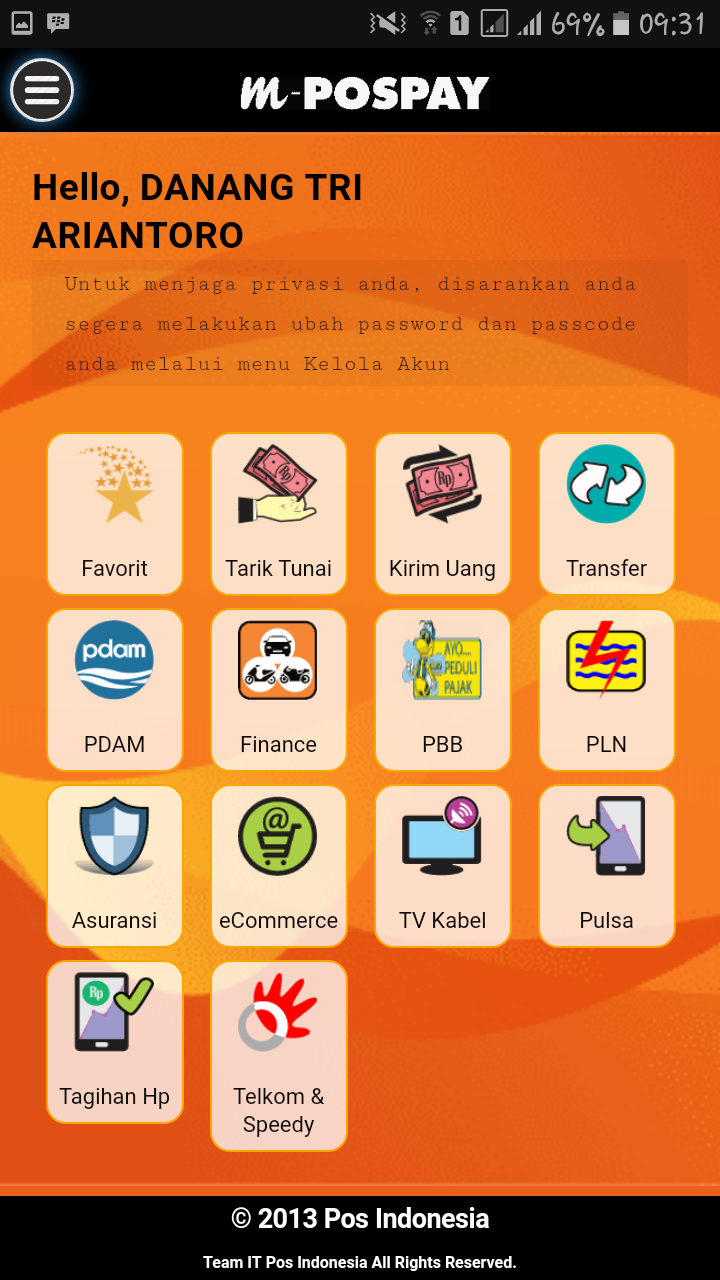Tap the Pos Indonesia copyright footer
This screenshot has height=1280, width=720.
click(359, 1218)
